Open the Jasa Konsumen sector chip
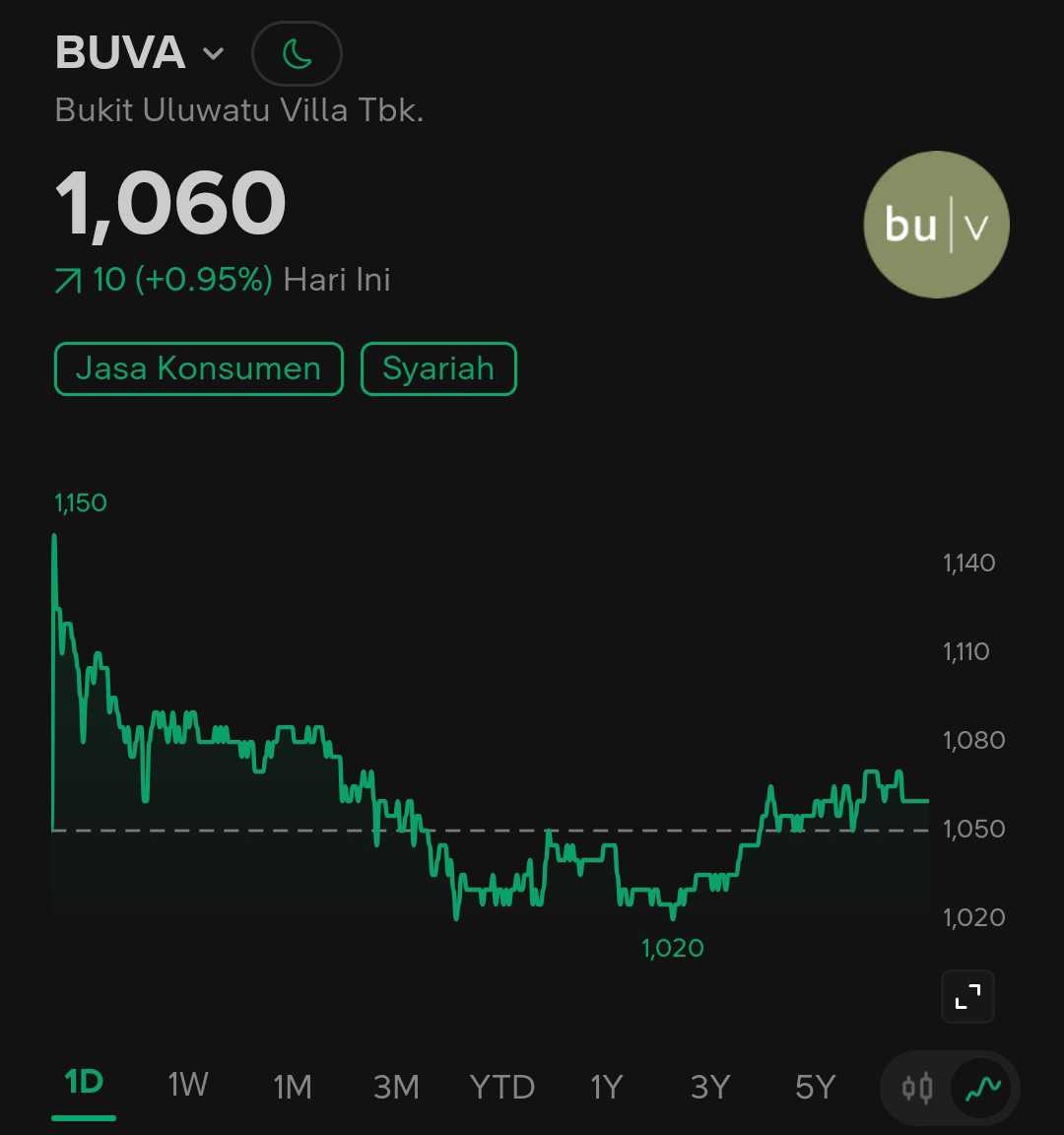Screen dimensions: 1064x1135 (x=198, y=368)
